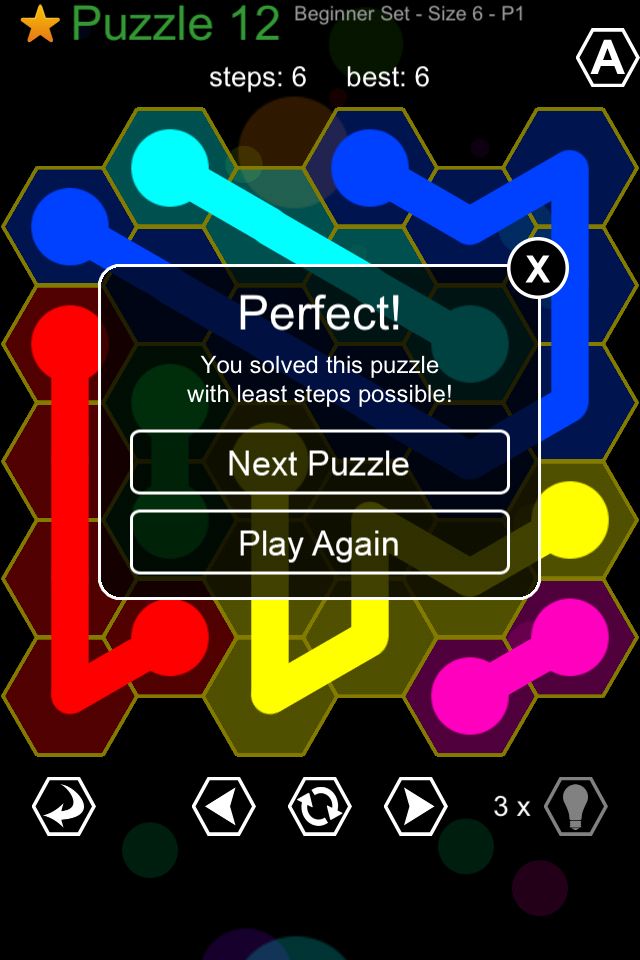Tap the undo back-arrow hexagon

(64, 806)
